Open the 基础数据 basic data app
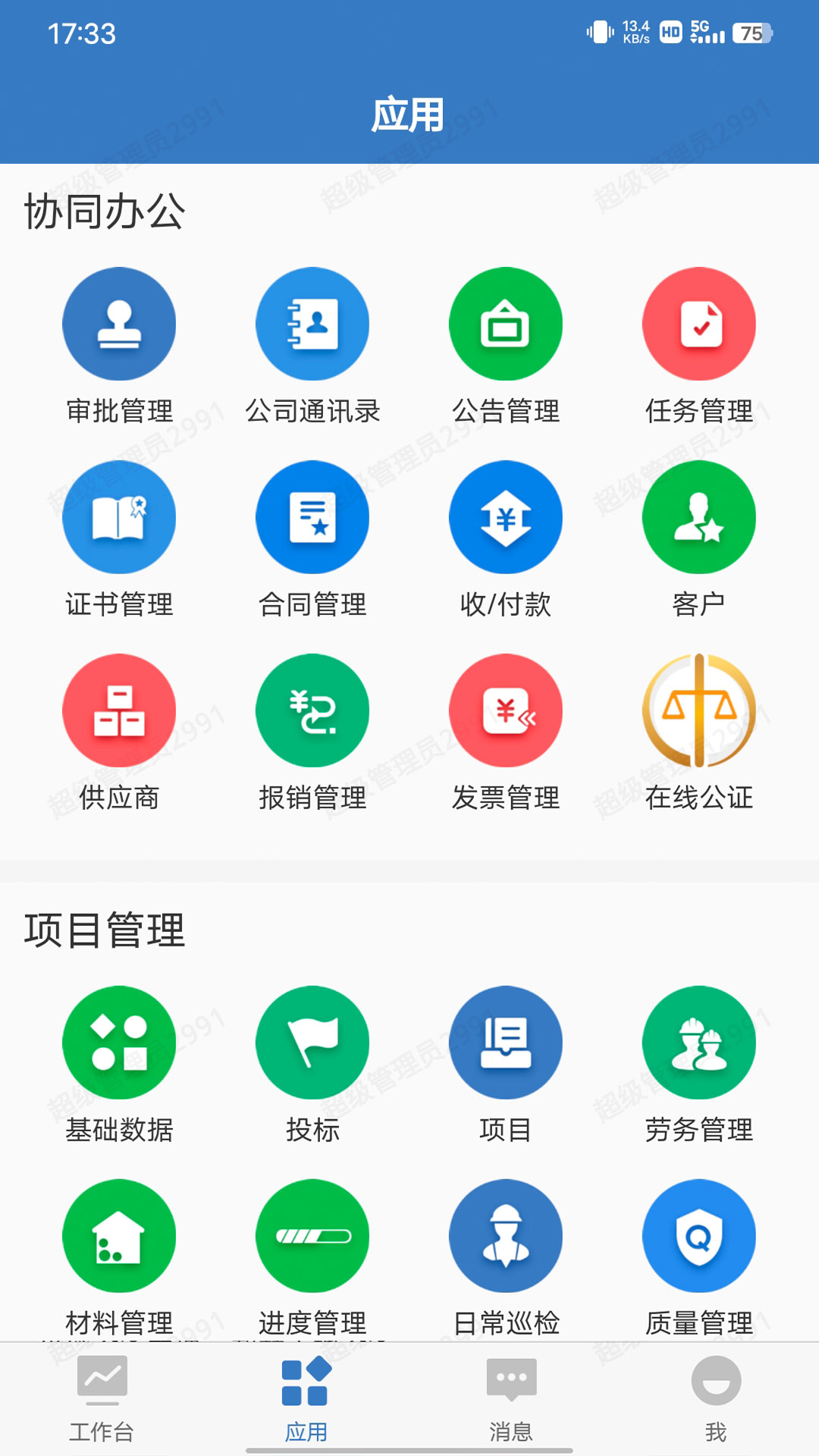The height and width of the screenshot is (1456, 819). [118, 1043]
